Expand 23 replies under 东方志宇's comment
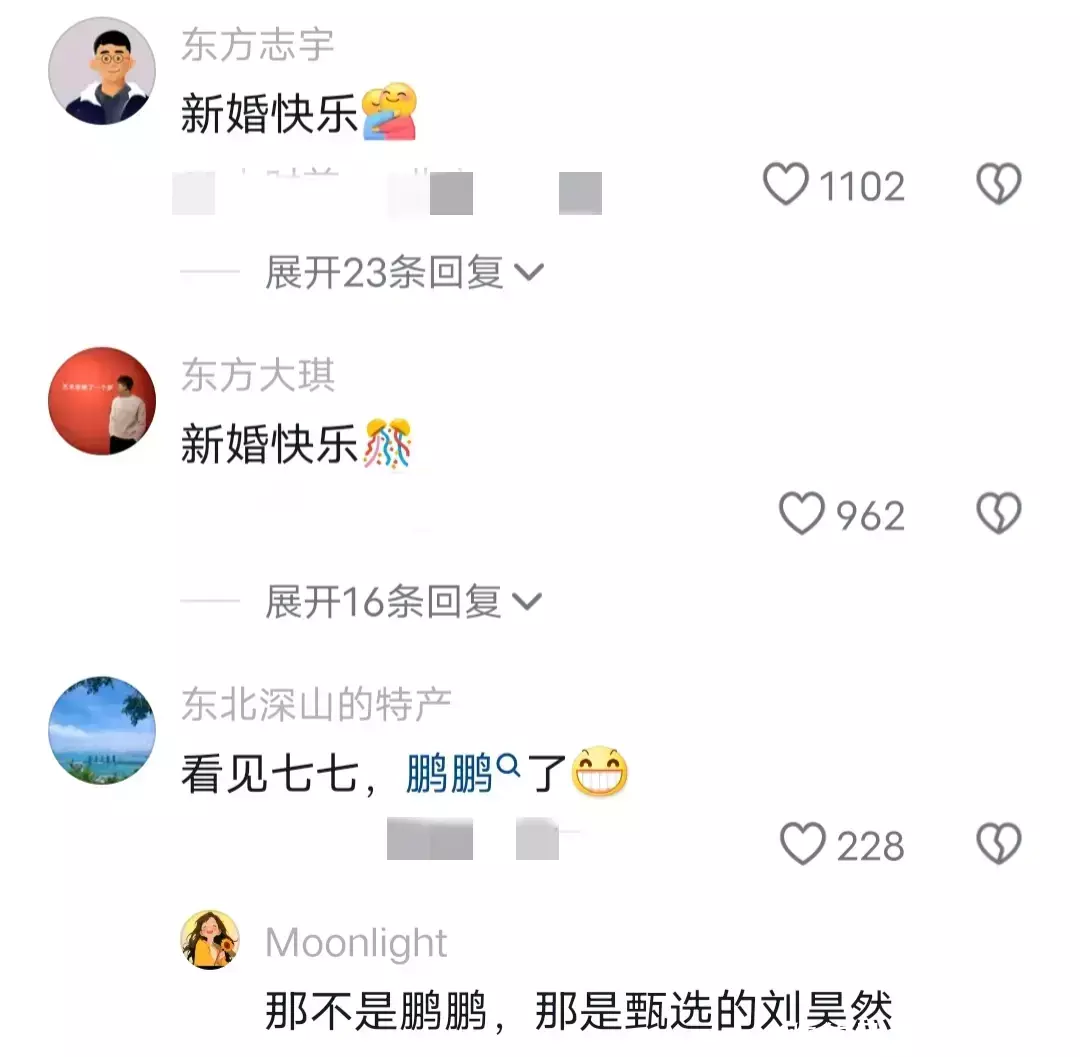This screenshot has height=1057, width=1080. (402, 272)
